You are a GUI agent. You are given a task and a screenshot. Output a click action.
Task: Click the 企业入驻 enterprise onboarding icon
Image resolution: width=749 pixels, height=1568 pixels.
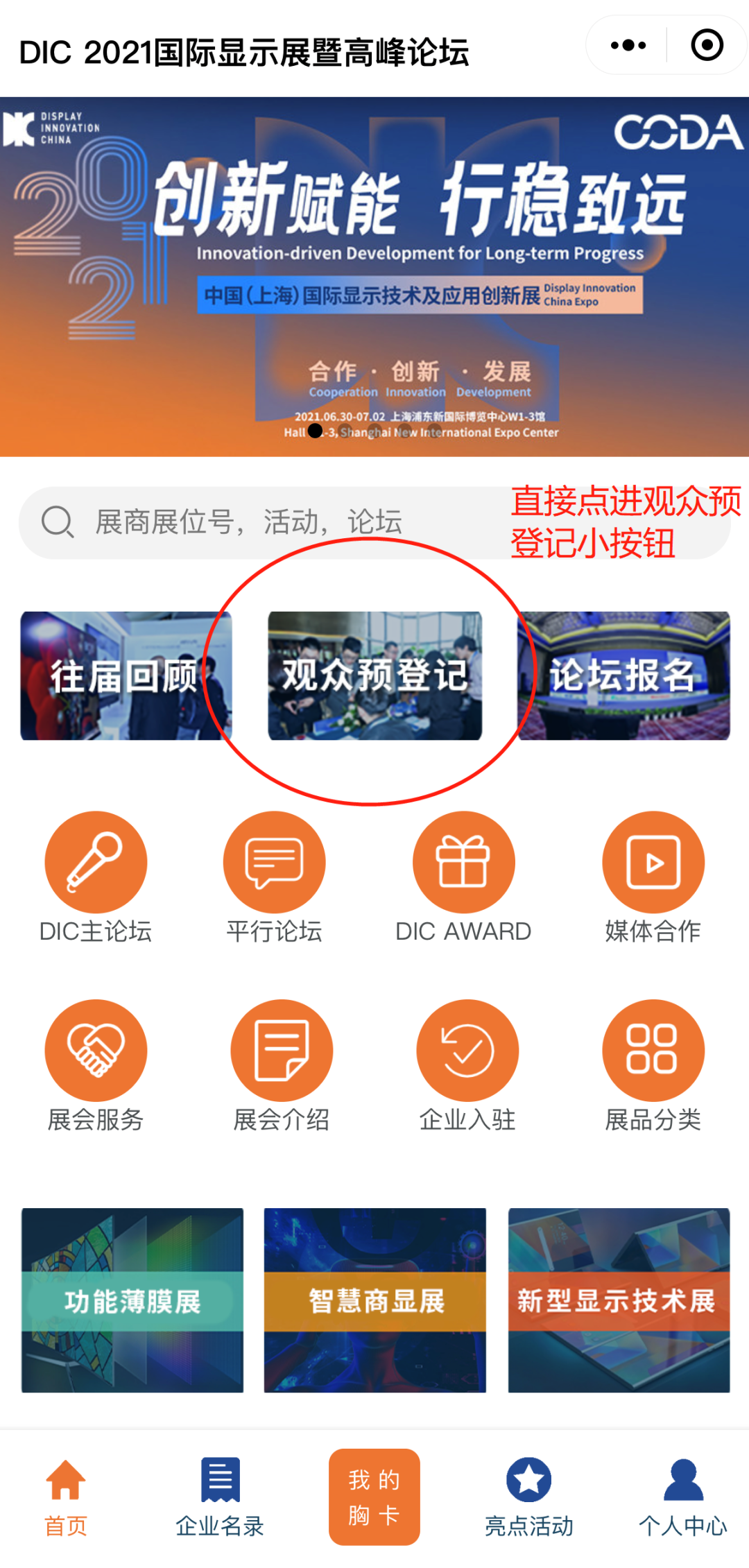[x=466, y=1049]
